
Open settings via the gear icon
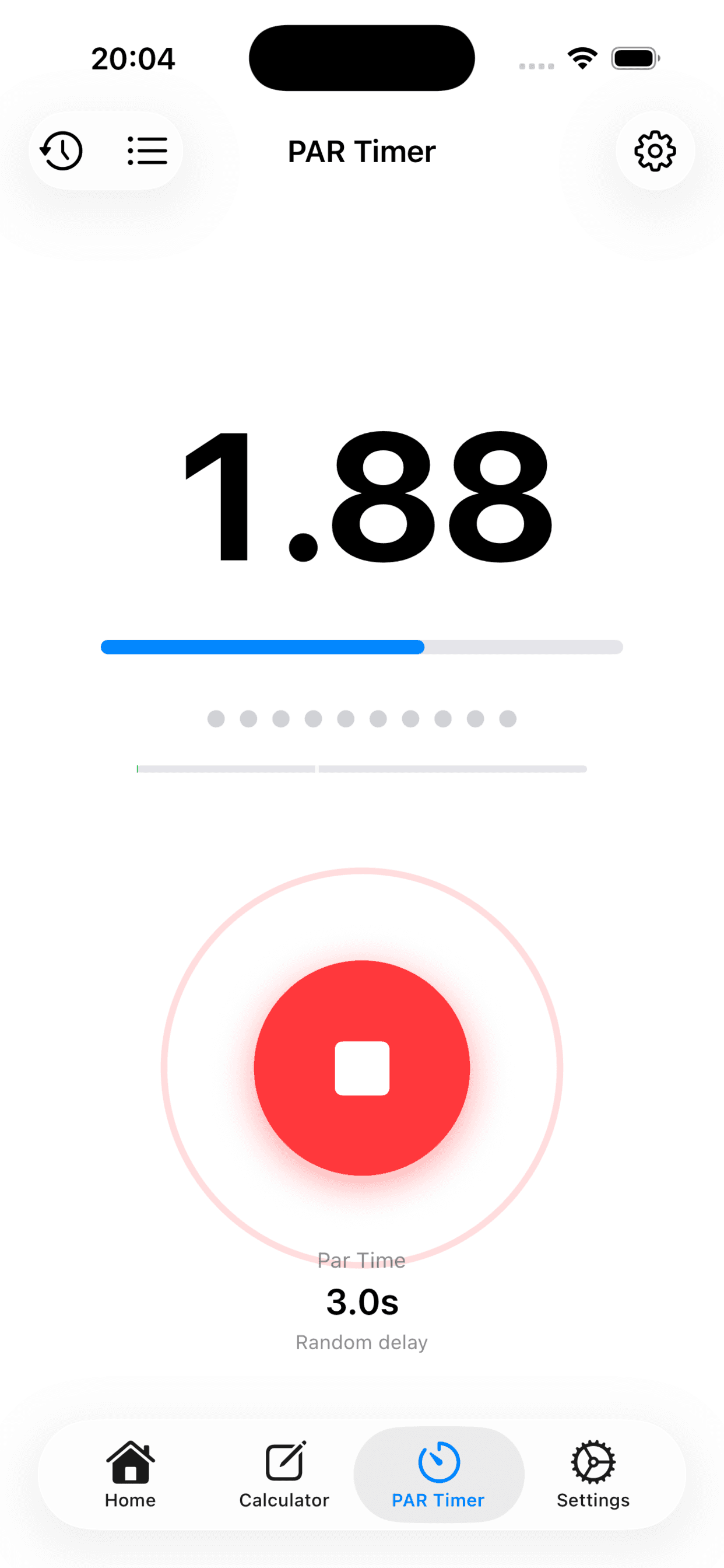coord(655,150)
